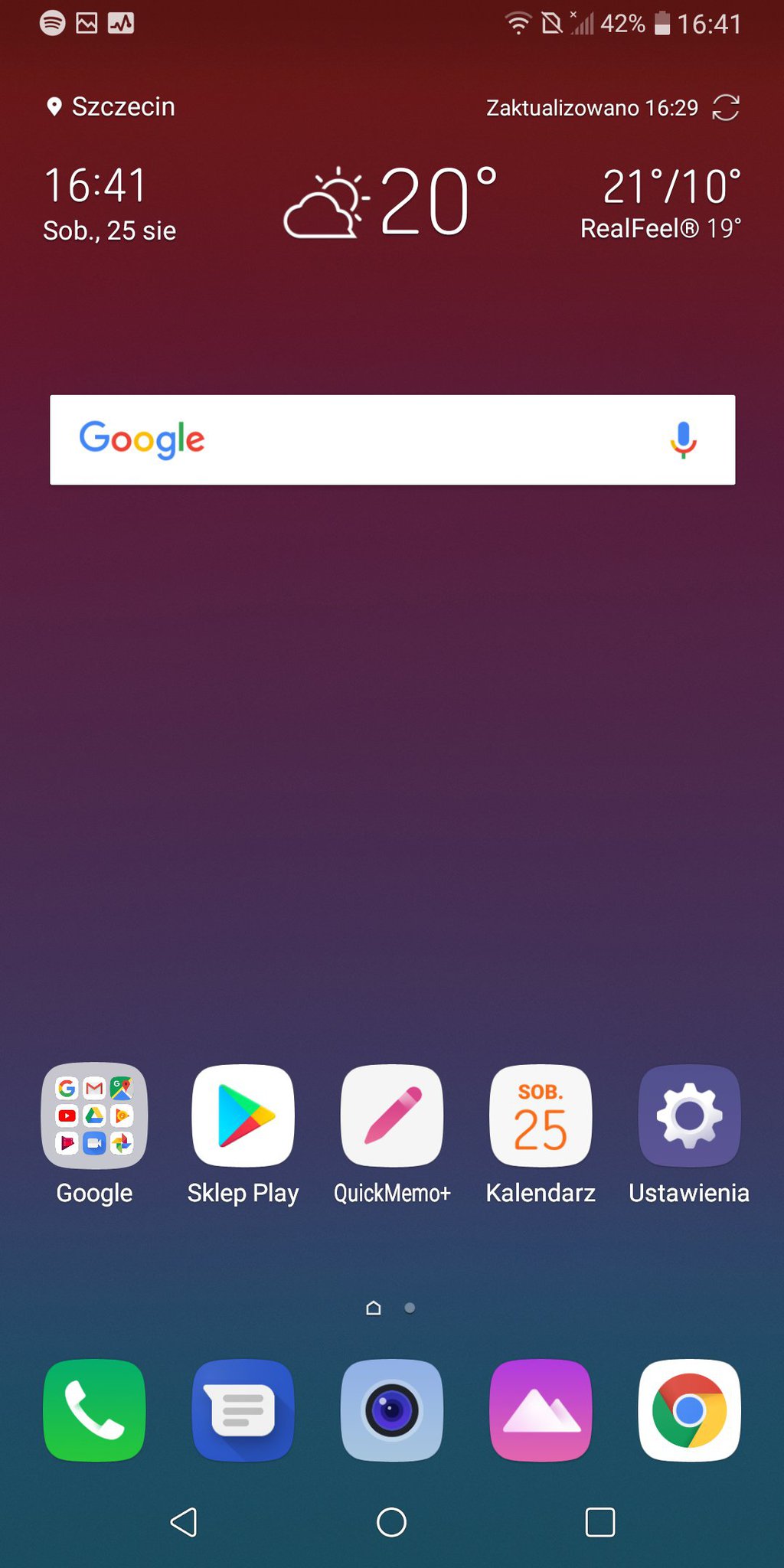Open the Messages app in dock
Image resolution: width=784 pixels, height=1568 pixels.
pos(243,1410)
